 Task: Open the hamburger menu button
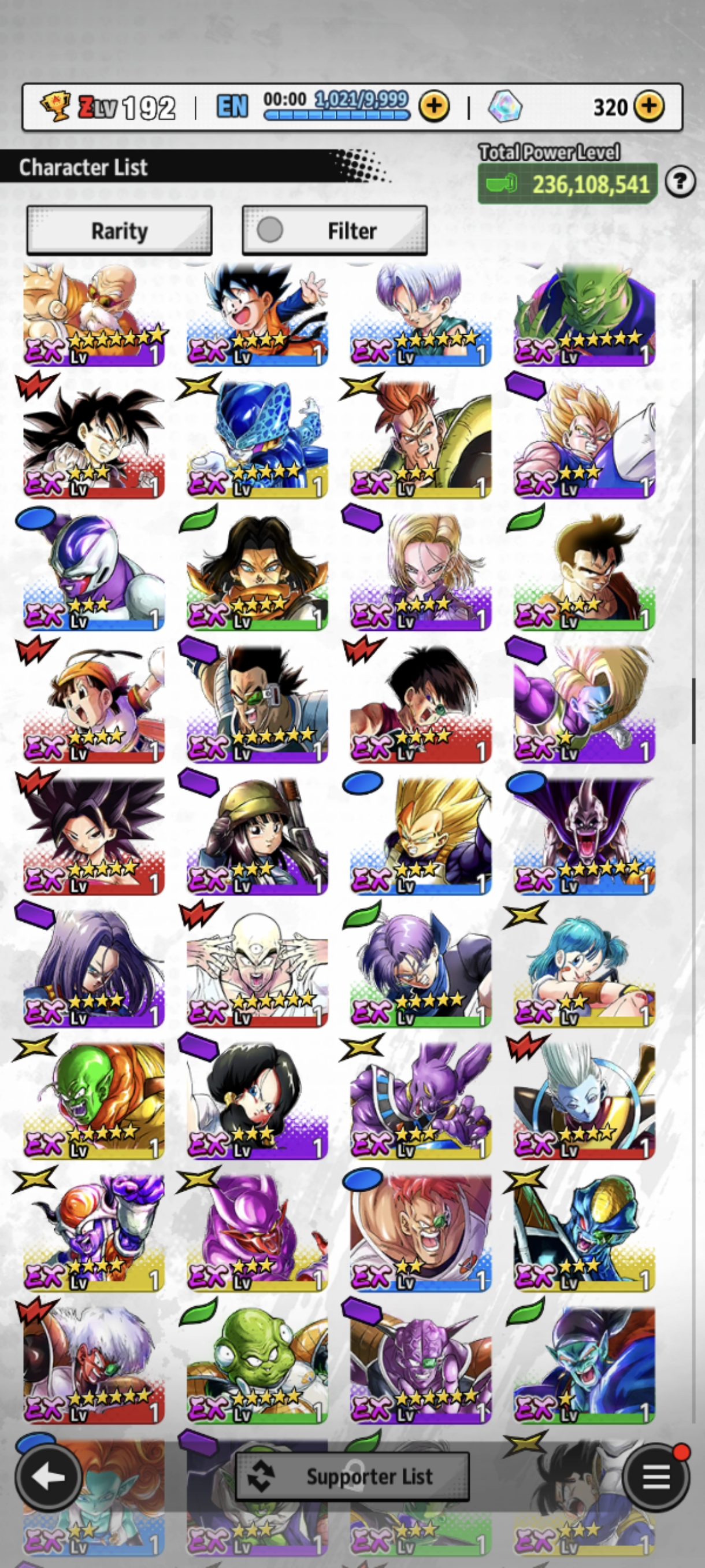click(656, 1476)
